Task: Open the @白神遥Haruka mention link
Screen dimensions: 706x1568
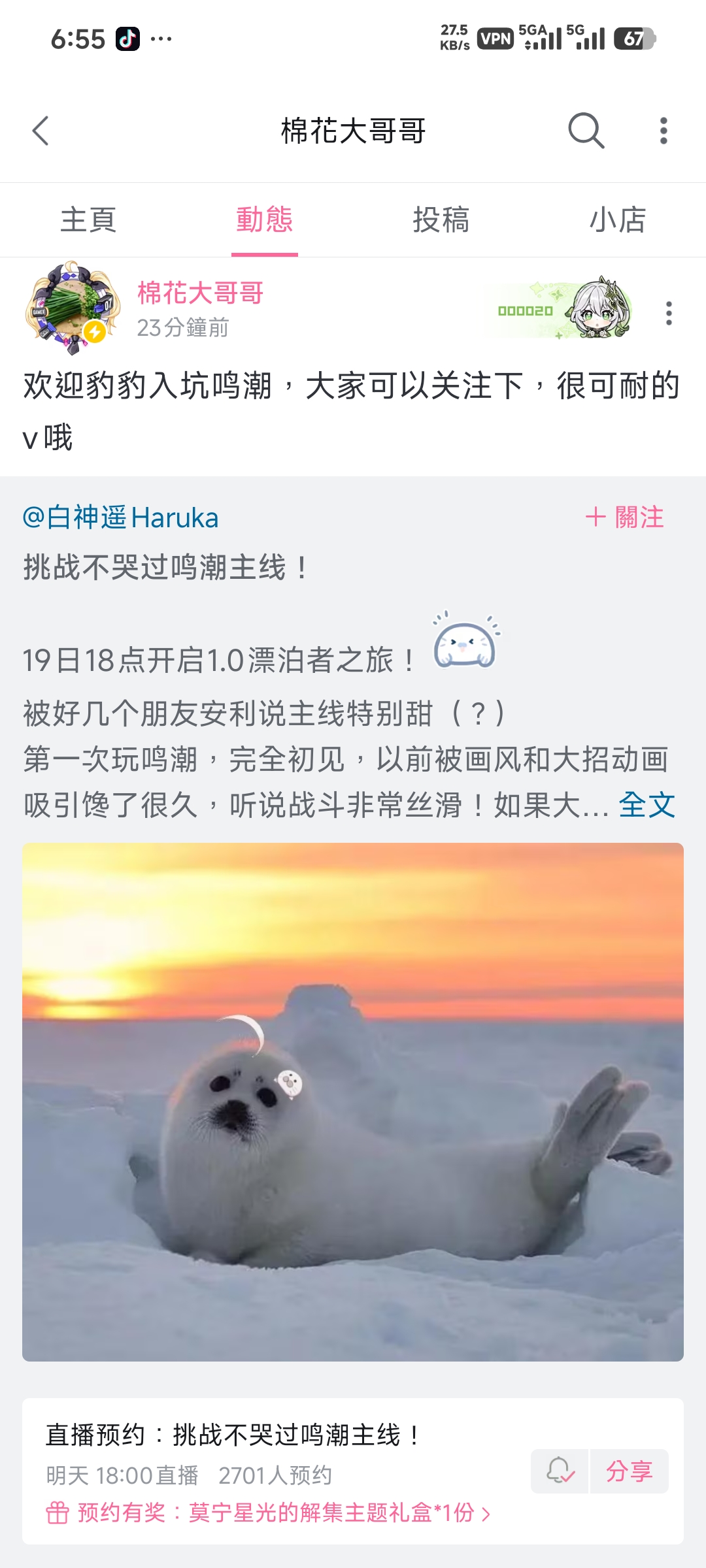Action: (121, 518)
